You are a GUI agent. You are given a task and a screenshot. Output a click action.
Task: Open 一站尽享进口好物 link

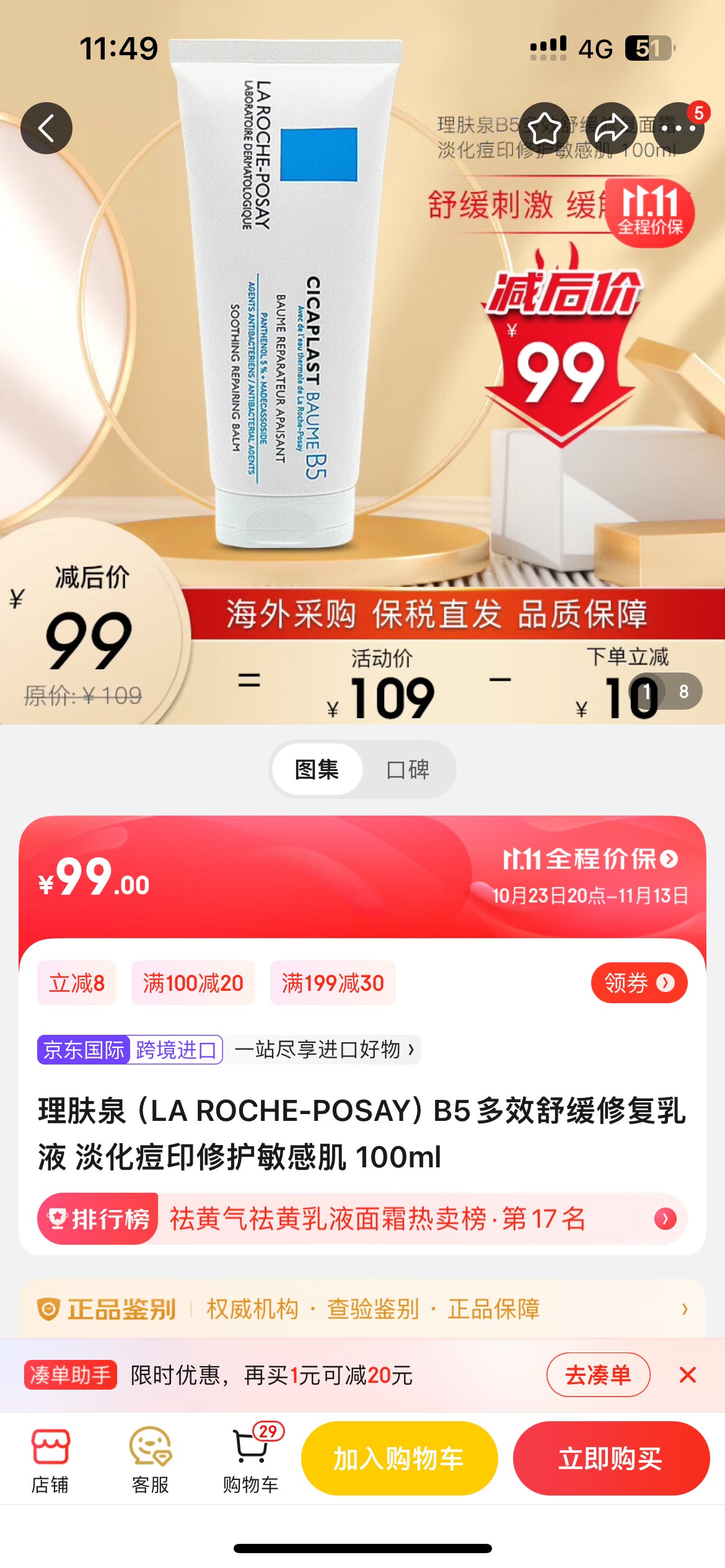(325, 1050)
